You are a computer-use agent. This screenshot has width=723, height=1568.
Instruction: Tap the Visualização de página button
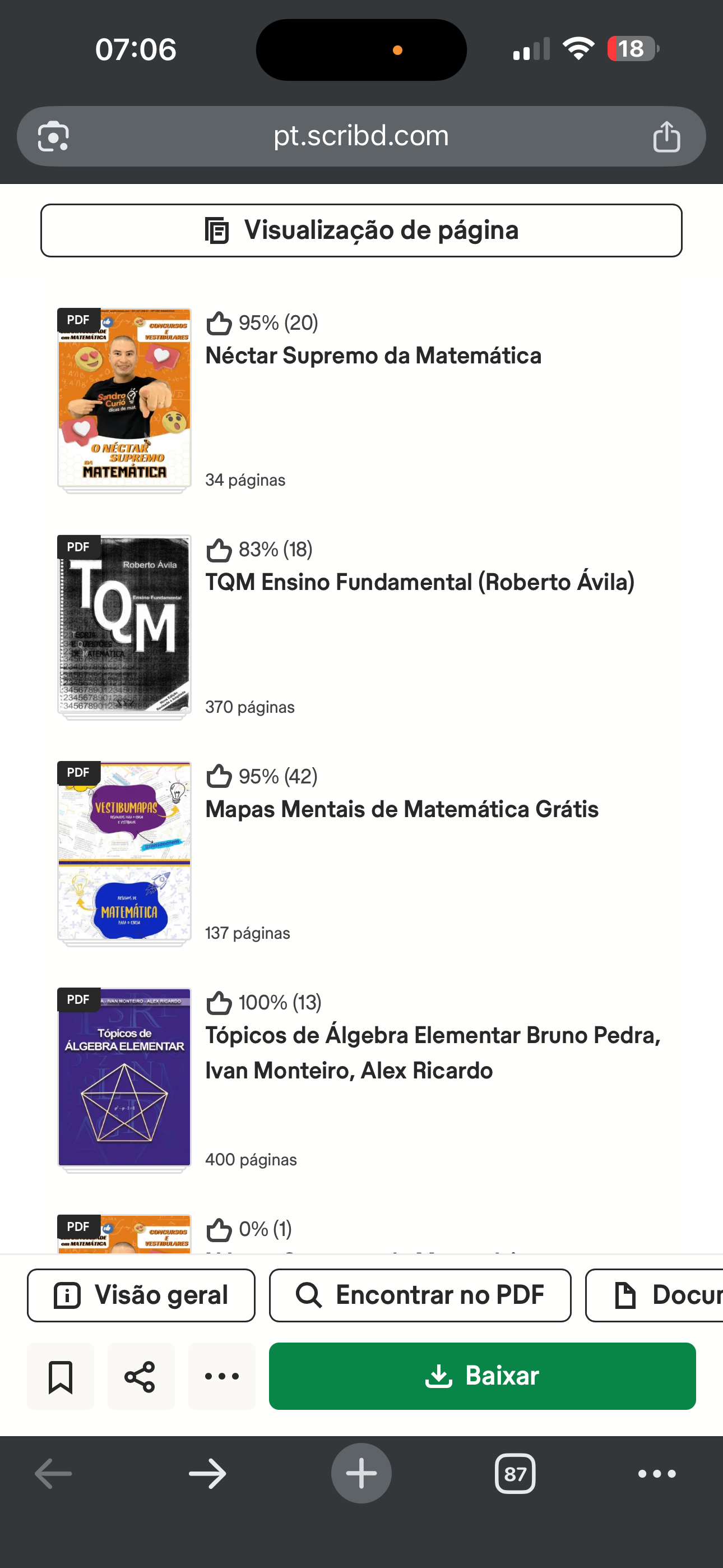tap(361, 230)
